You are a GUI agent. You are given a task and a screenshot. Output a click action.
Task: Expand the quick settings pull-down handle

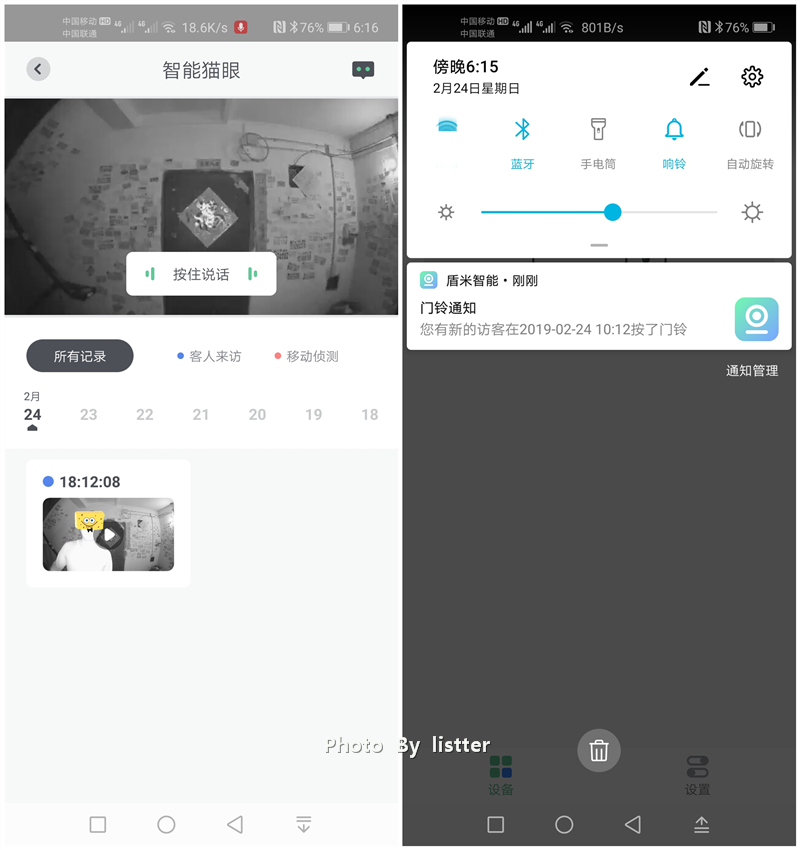tap(599, 243)
